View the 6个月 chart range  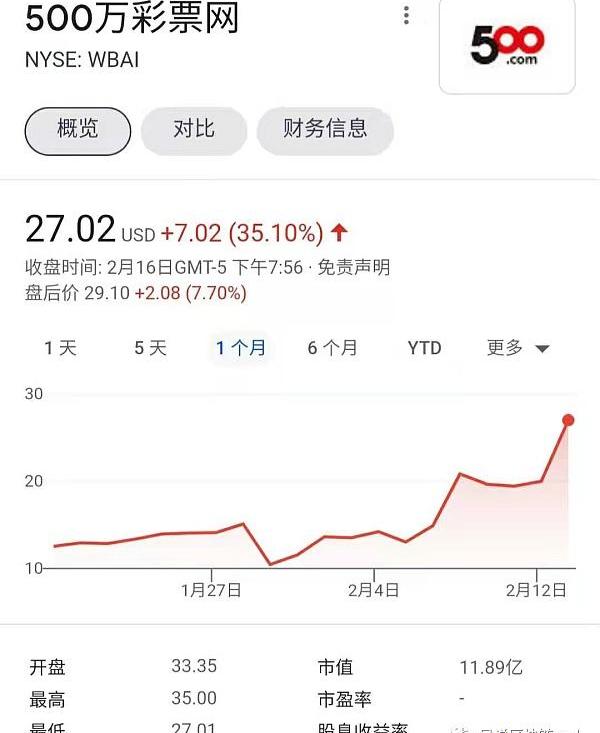[332, 348]
